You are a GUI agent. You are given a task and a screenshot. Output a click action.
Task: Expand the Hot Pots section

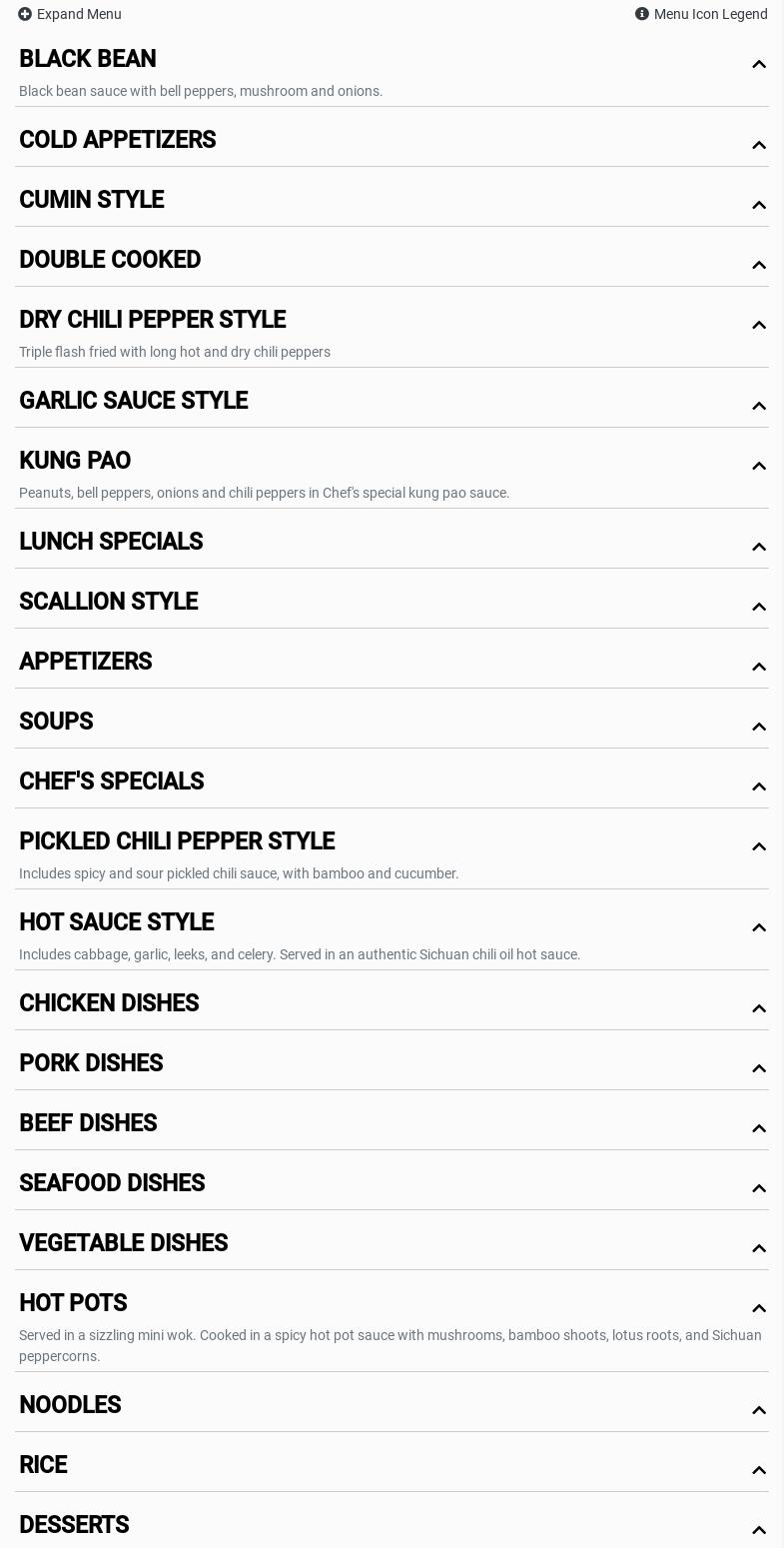pos(73,1304)
